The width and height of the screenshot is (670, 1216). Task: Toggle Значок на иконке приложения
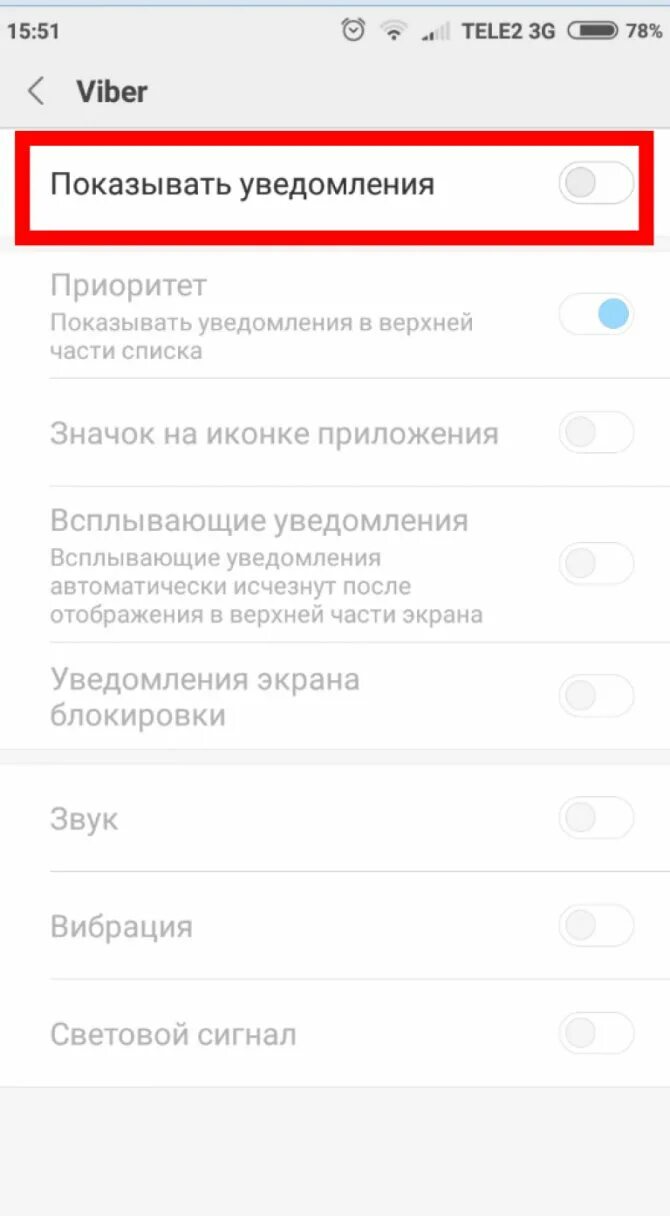[x=596, y=433]
